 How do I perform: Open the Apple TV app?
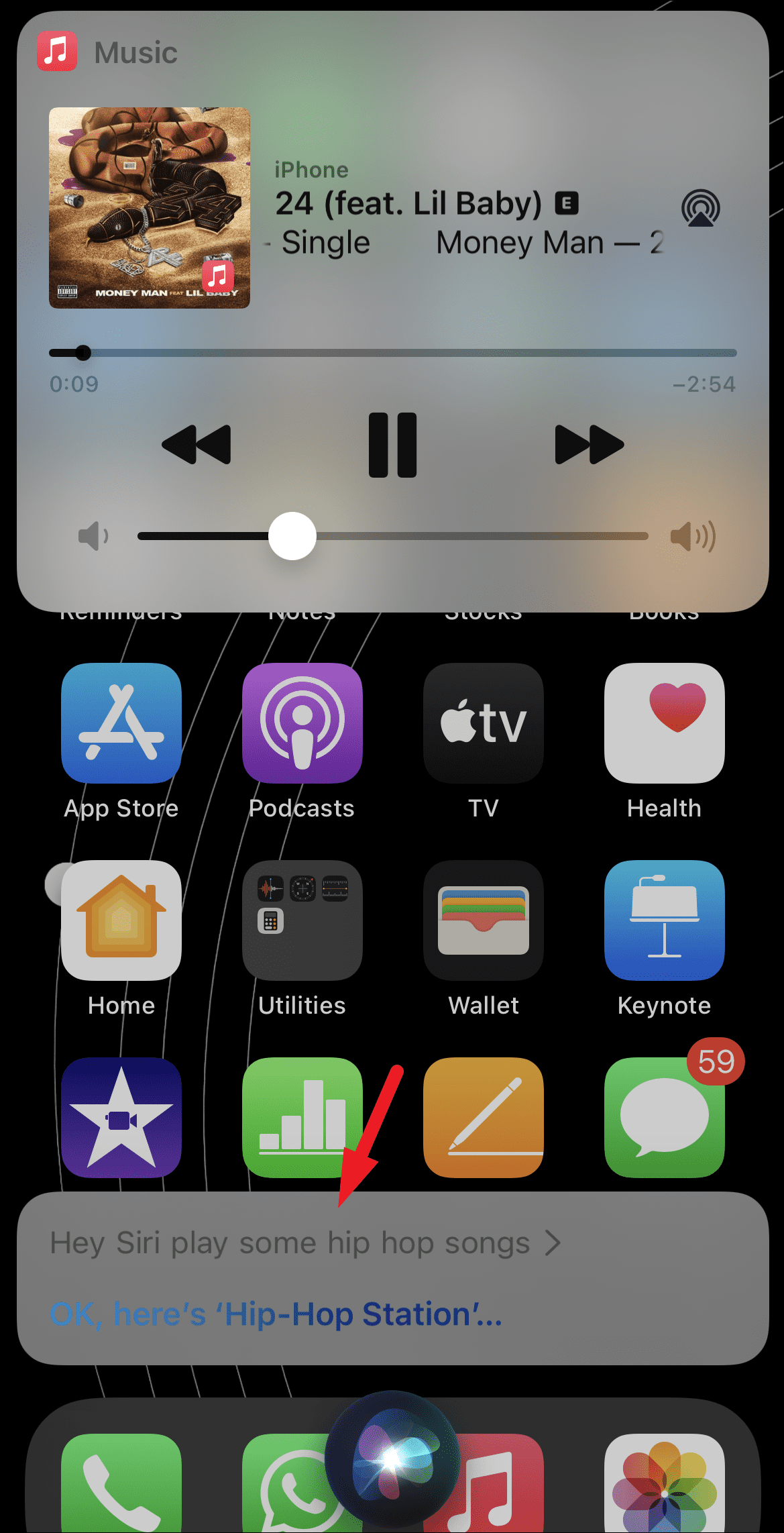[x=484, y=723]
